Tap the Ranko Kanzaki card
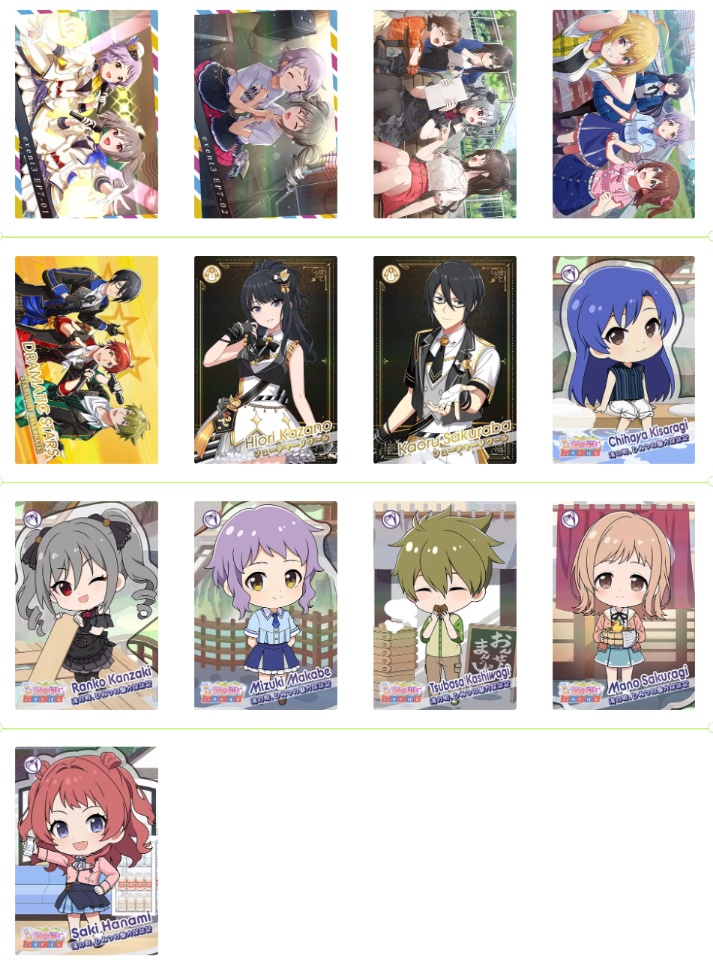The width and height of the screenshot is (713, 968). click(x=86, y=605)
